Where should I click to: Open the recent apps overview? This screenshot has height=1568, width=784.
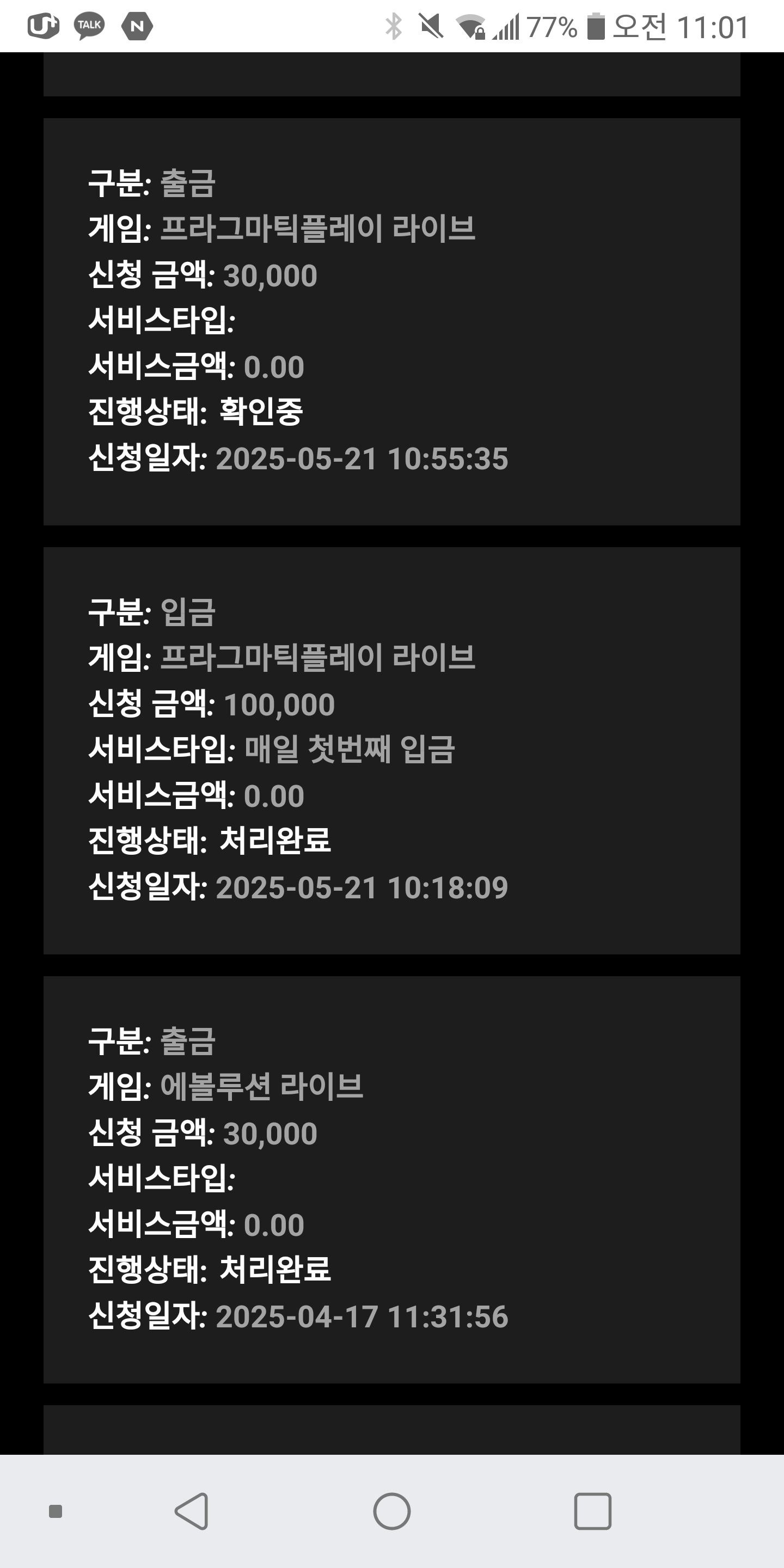[592, 1511]
